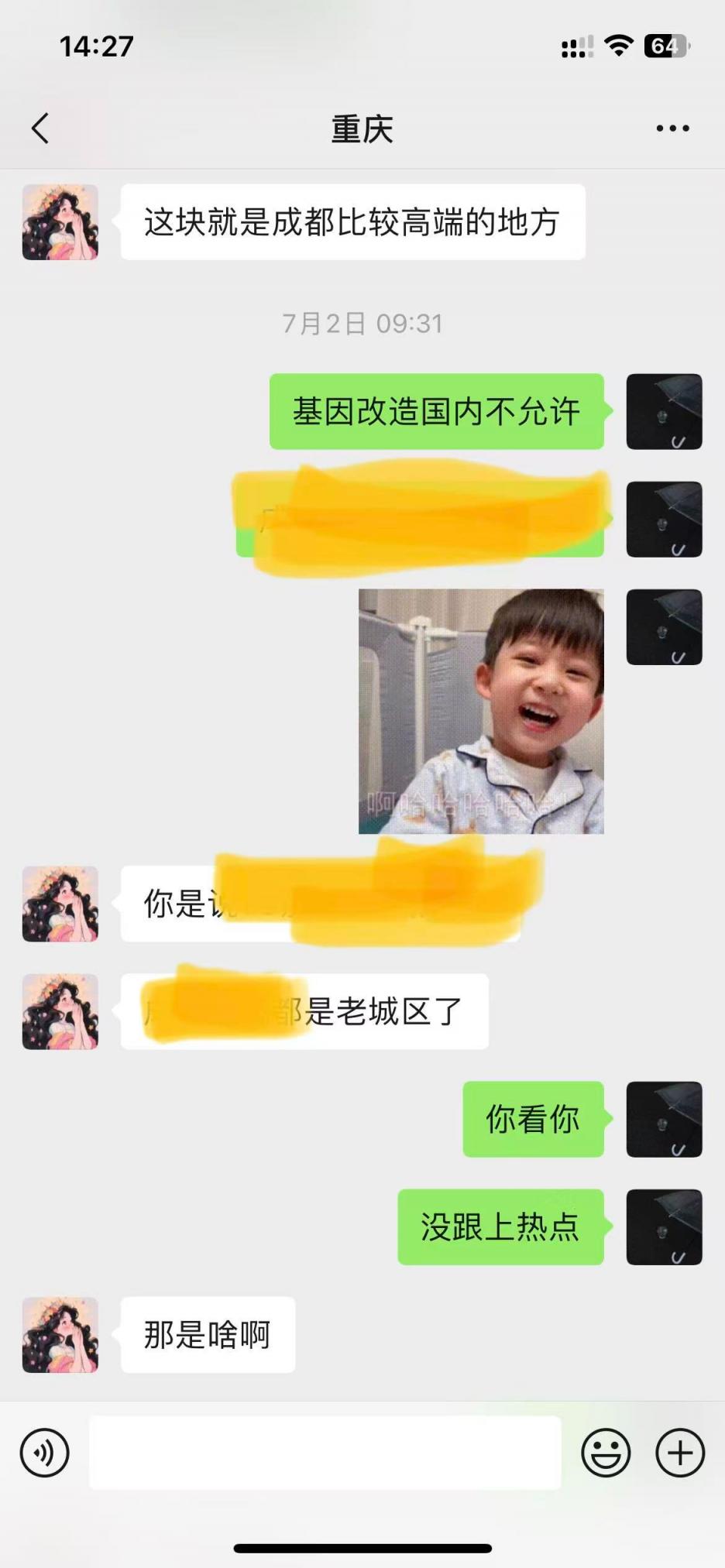Viewport: 725px width, 1568px height.
Task: Open contact avatar beside 那是啥啊
Action: click(60, 1335)
